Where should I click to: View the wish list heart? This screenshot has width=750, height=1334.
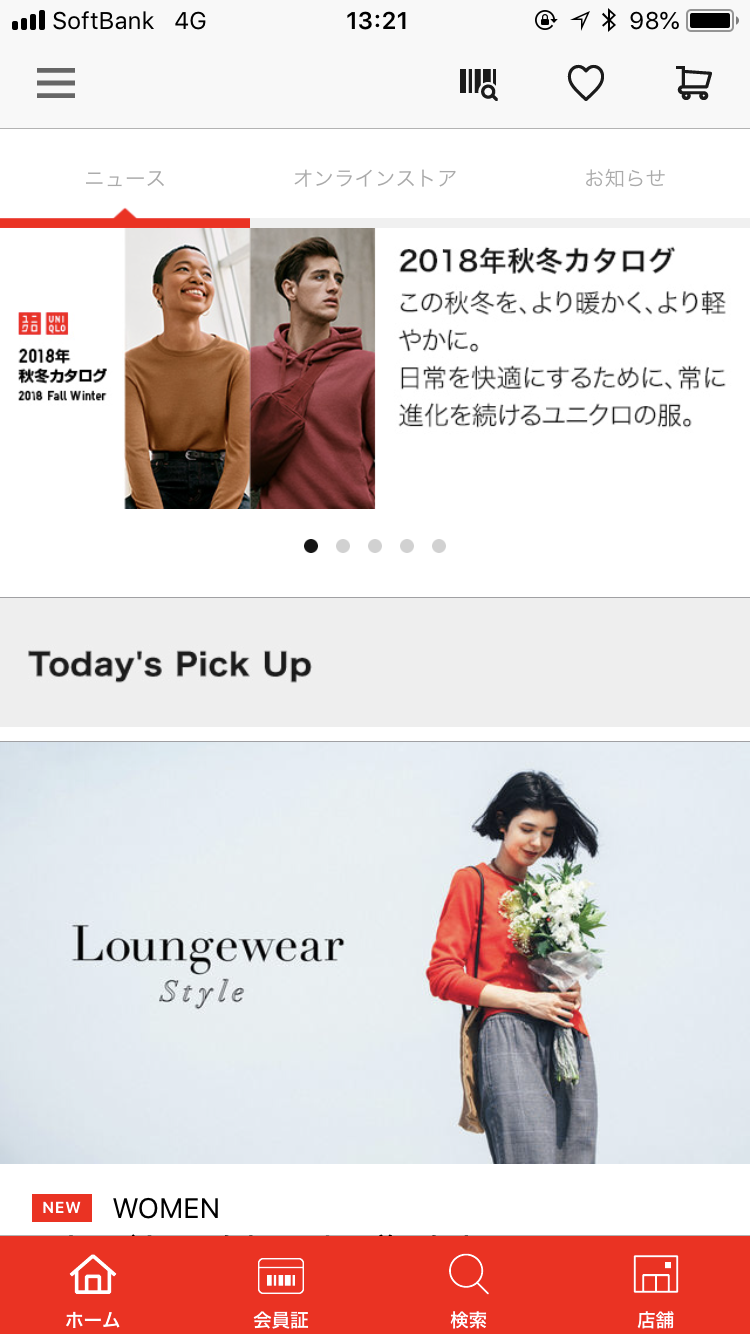[x=586, y=83]
